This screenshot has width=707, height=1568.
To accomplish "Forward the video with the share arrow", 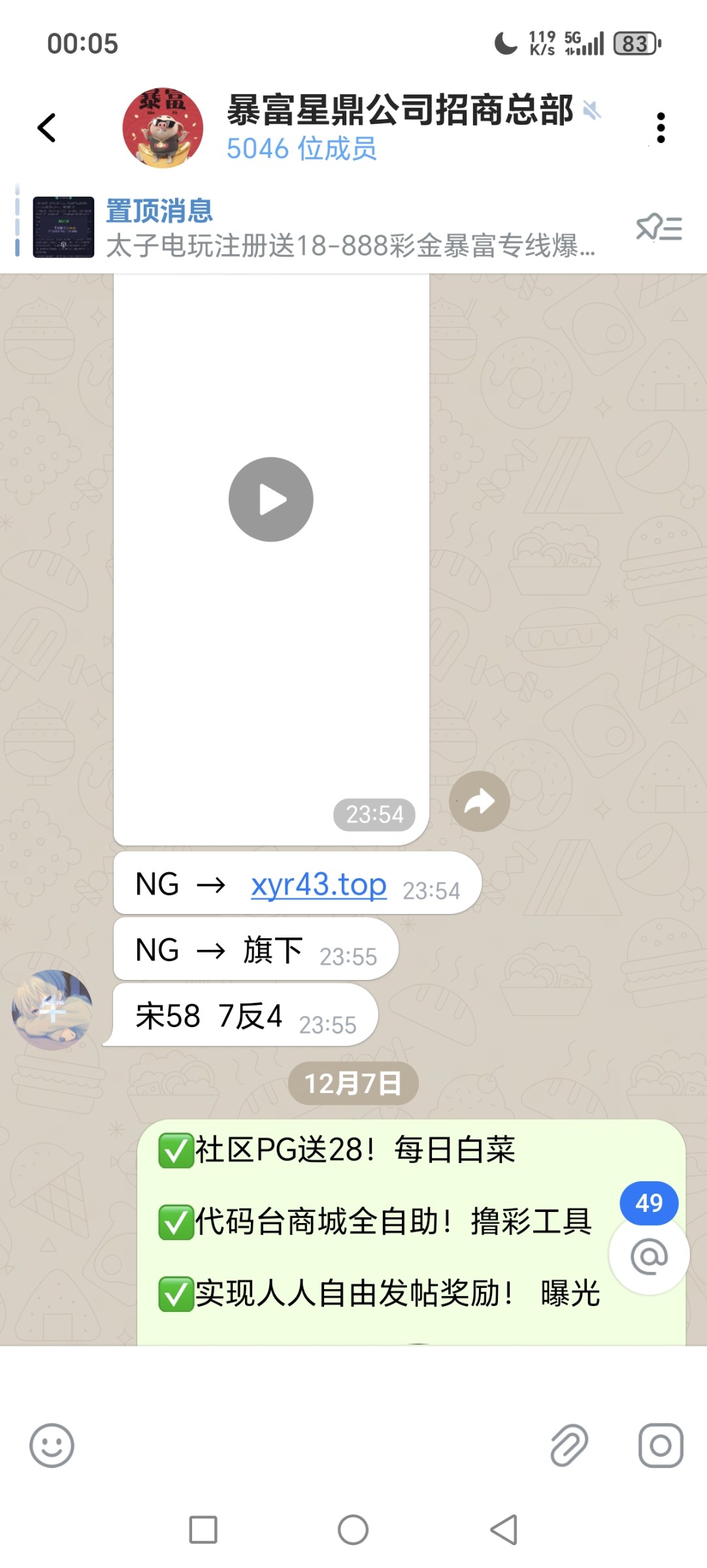I will tap(479, 802).
